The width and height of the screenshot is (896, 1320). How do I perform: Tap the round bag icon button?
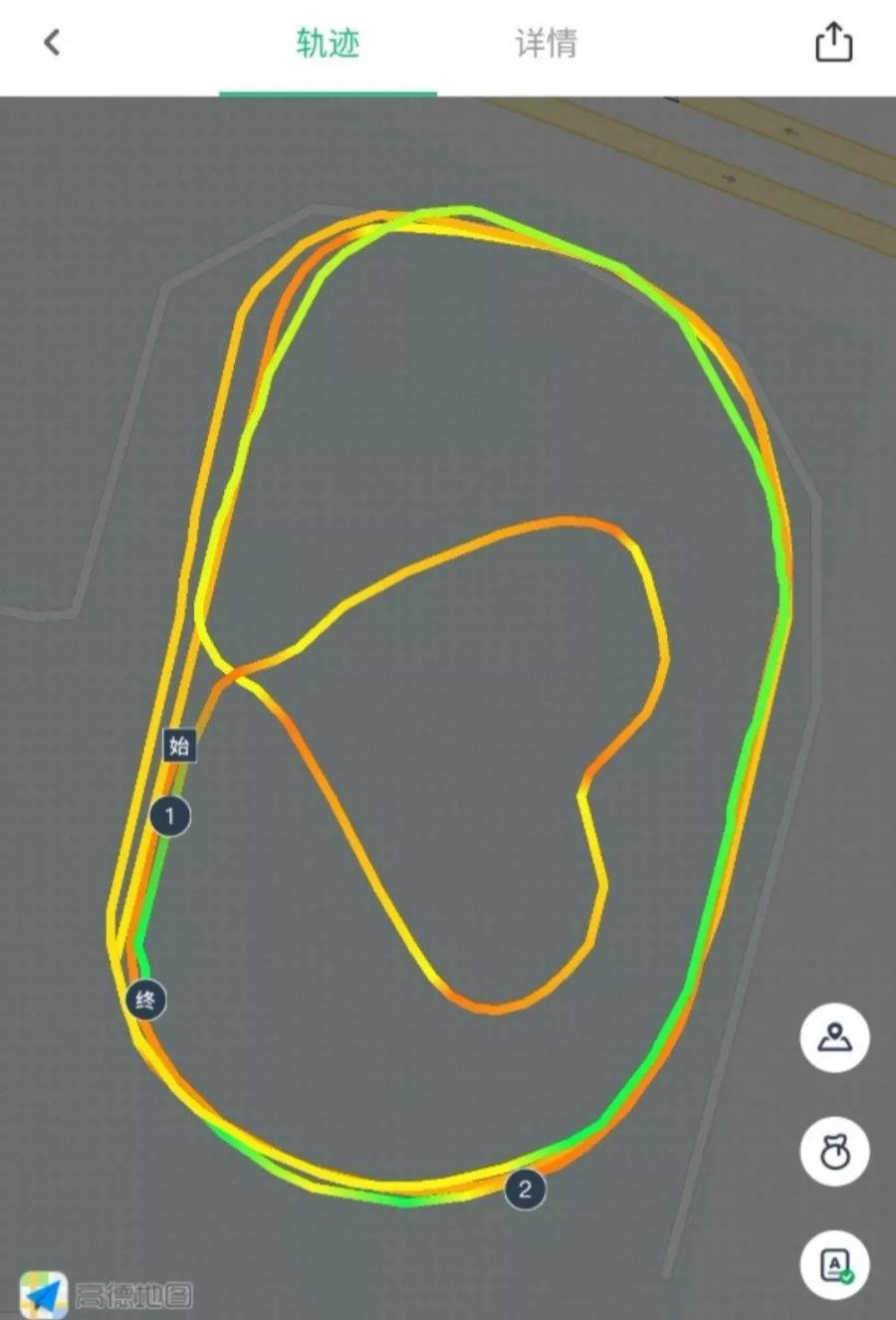[834, 1152]
